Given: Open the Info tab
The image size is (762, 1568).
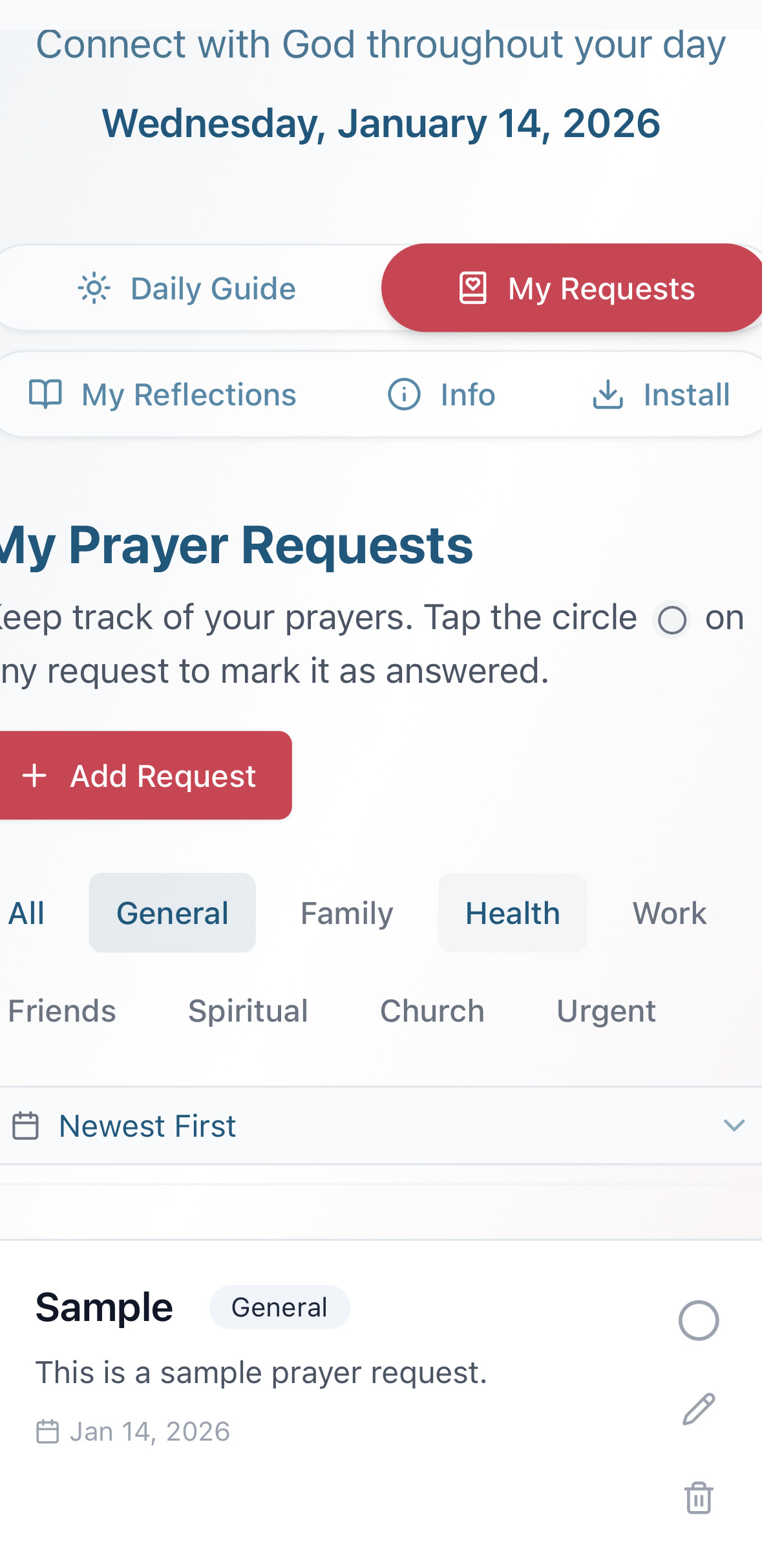Looking at the screenshot, I should (x=441, y=394).
